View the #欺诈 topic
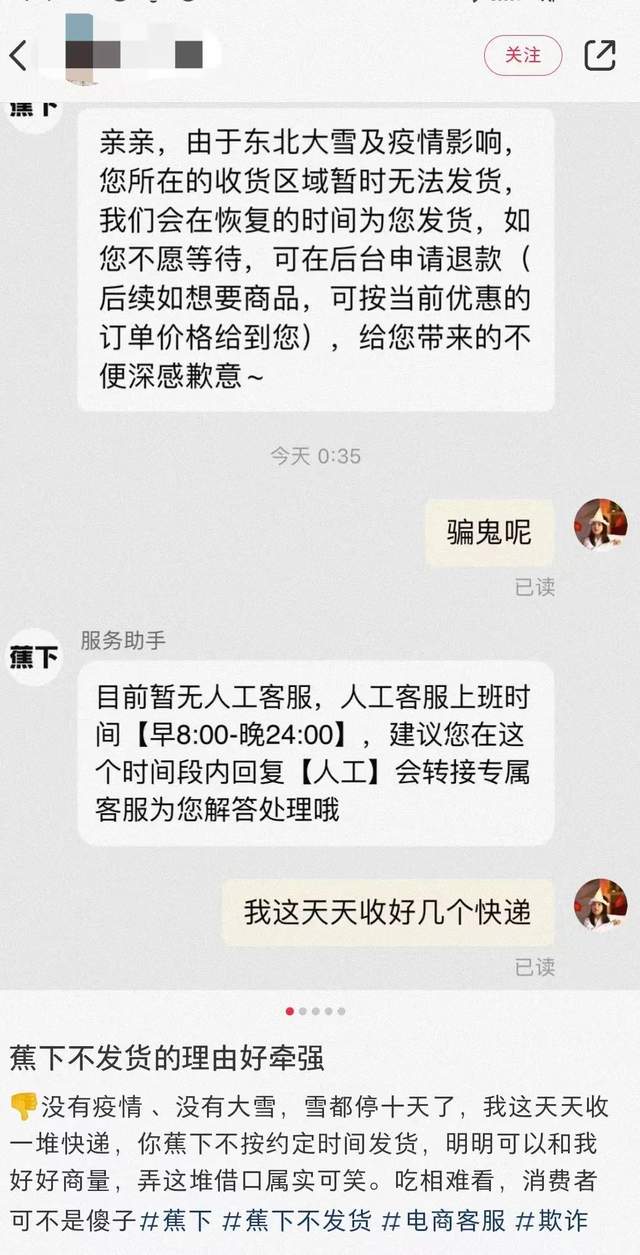 point(552,1220)
